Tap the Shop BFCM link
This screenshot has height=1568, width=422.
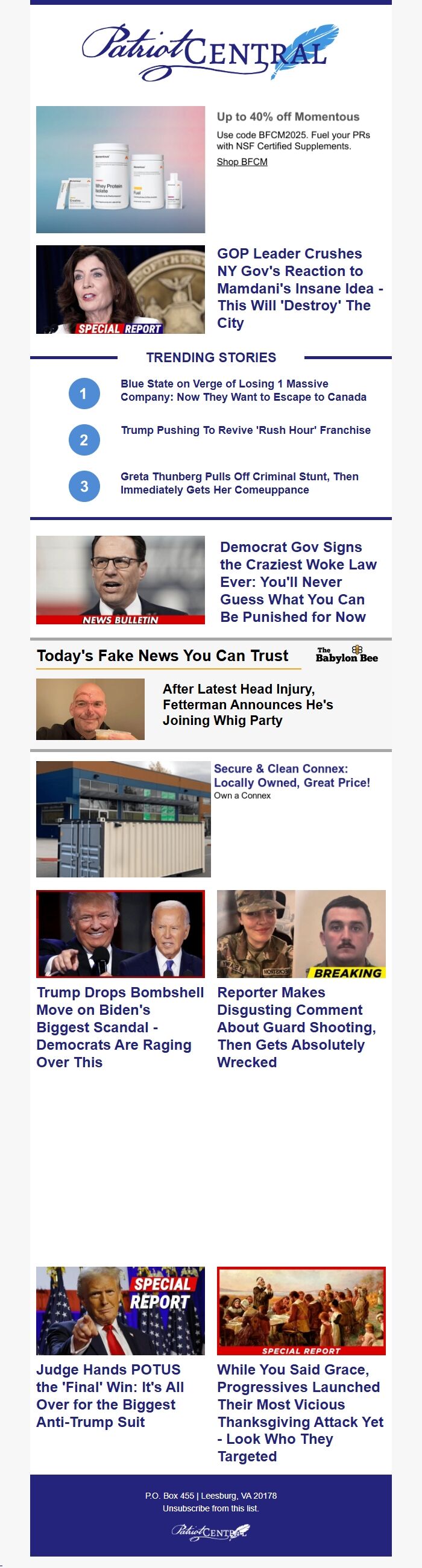point(242,162)
